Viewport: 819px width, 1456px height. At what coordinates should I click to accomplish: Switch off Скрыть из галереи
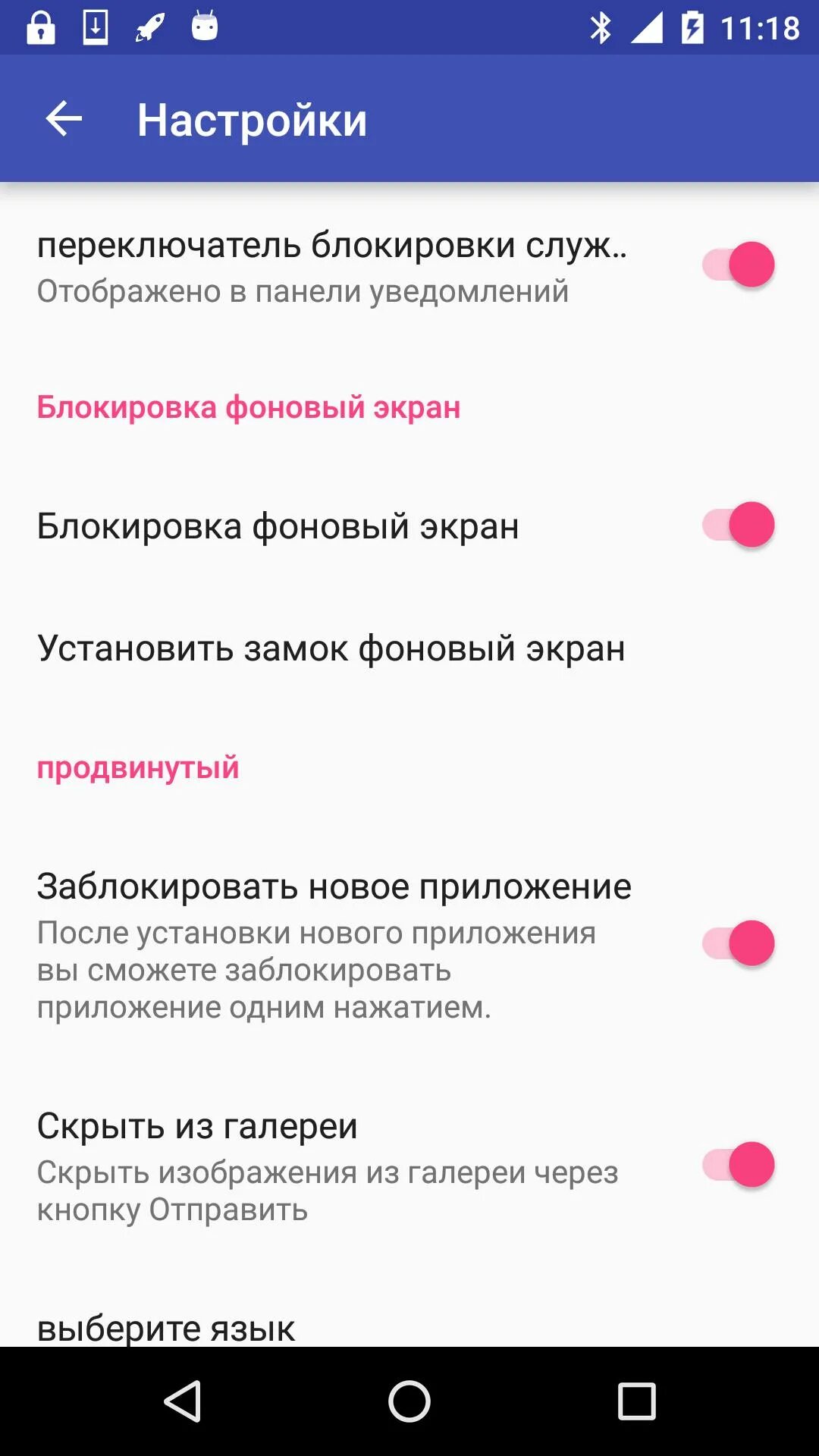[738, 1165]
